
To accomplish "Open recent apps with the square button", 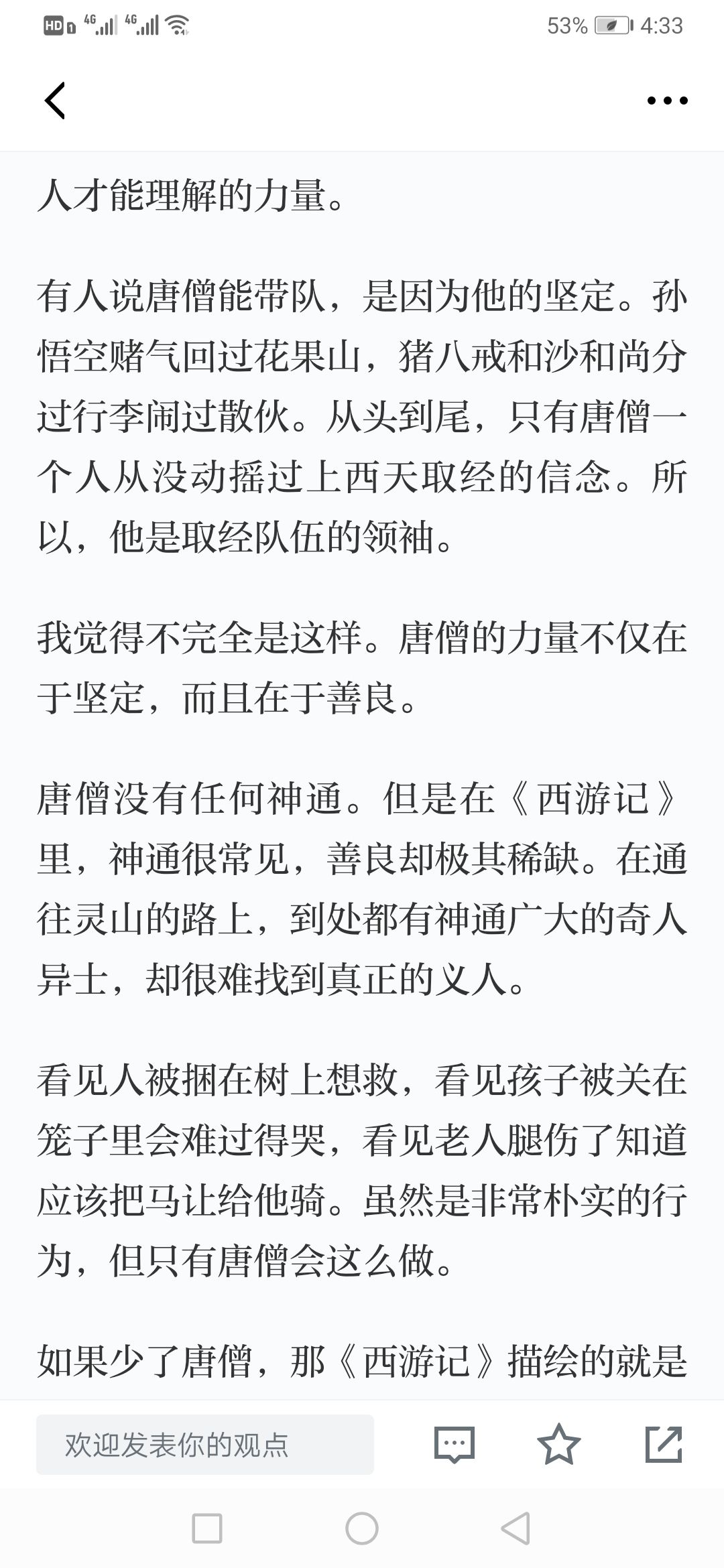I will 207,1529.
